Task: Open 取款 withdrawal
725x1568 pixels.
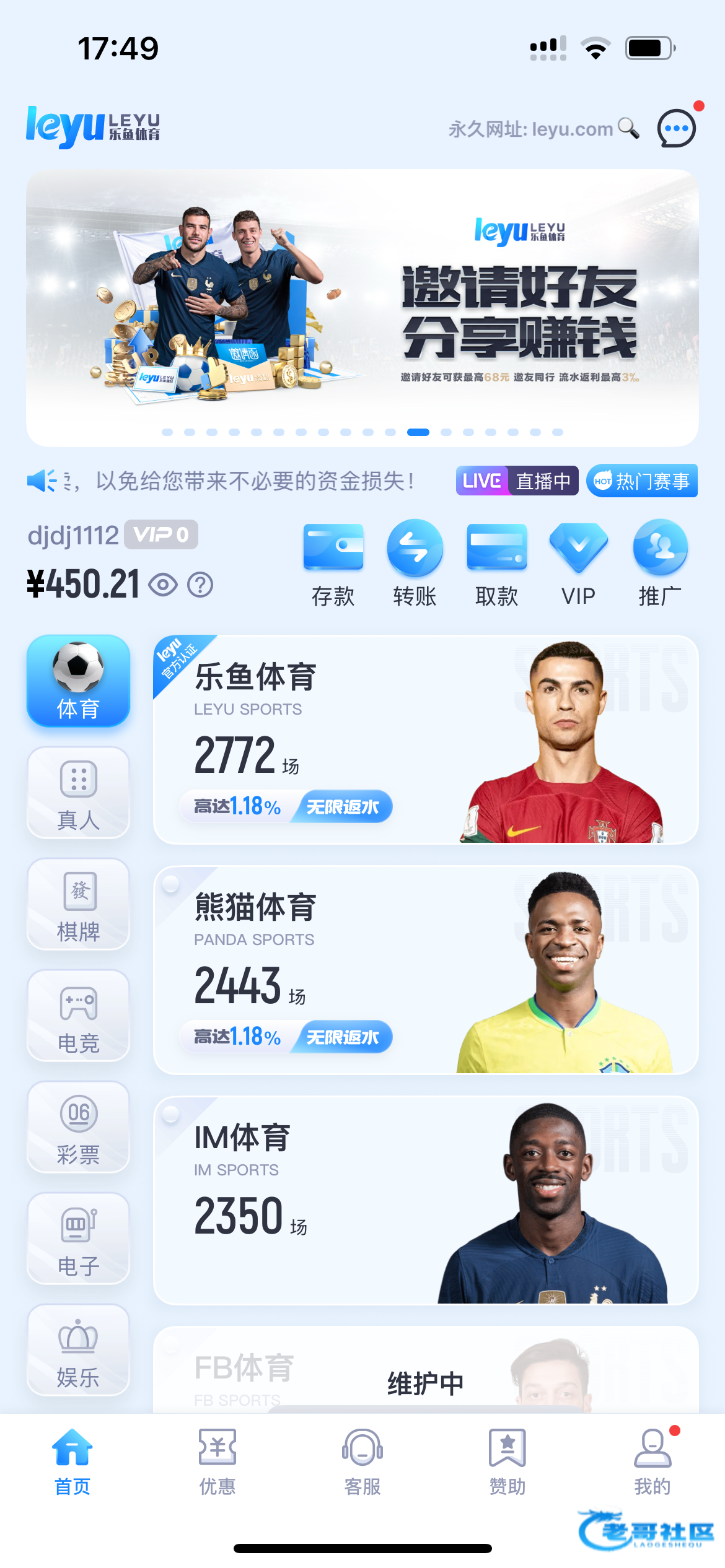Action: [x=496, y=564]
